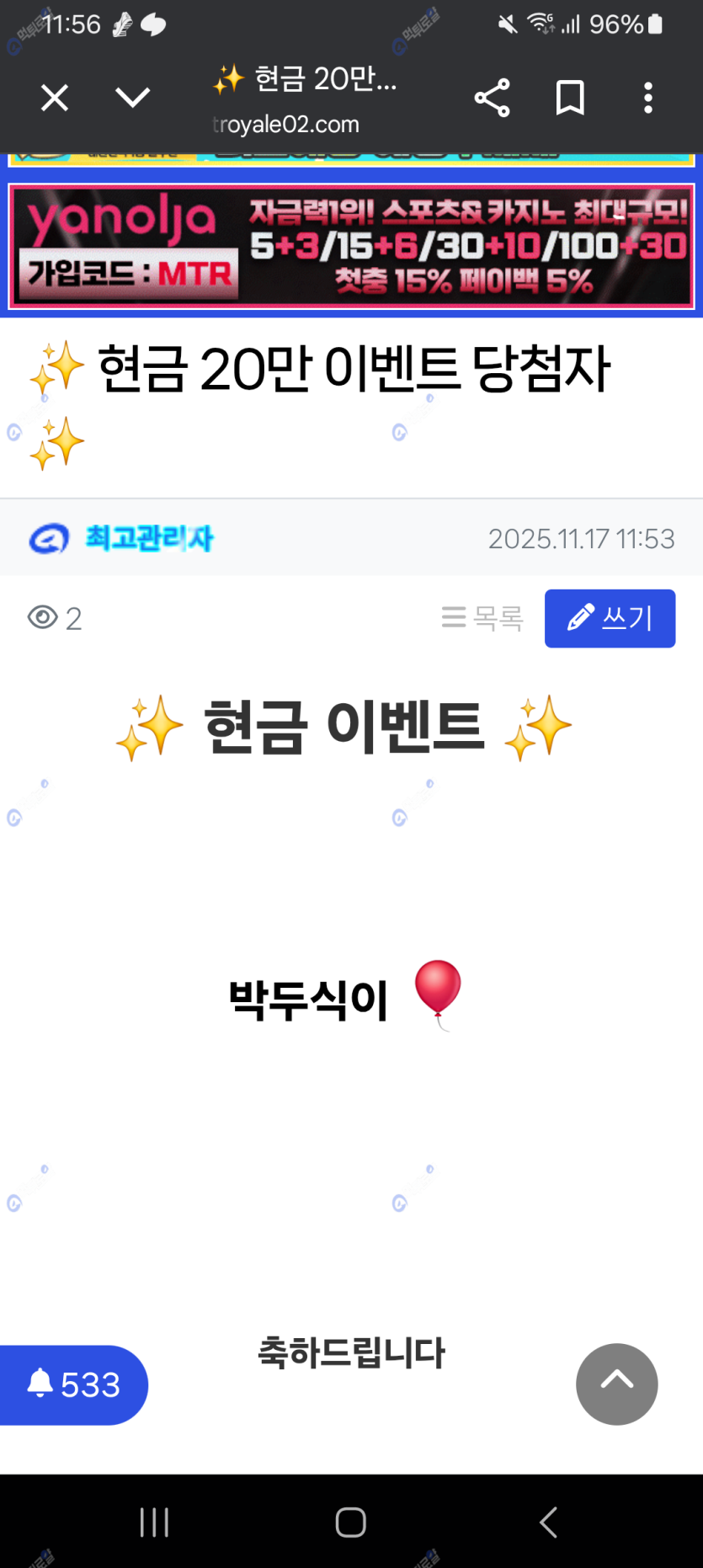
Task: Expand the browser tab dropdown chevron
Action: coord(132,99)
